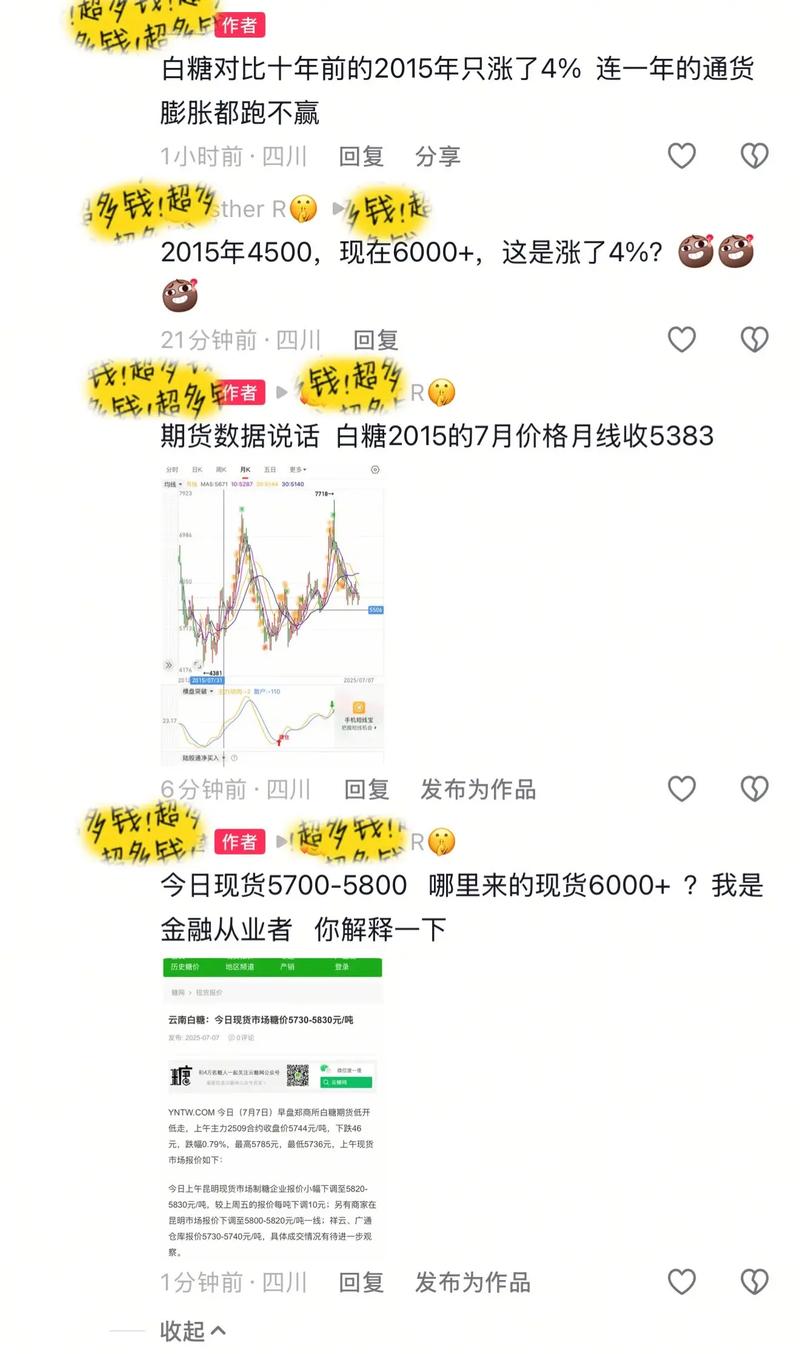Dislike the comment about 白糖 rising only 4%
Screen dimensions: 800x1354
coord(754,155)
